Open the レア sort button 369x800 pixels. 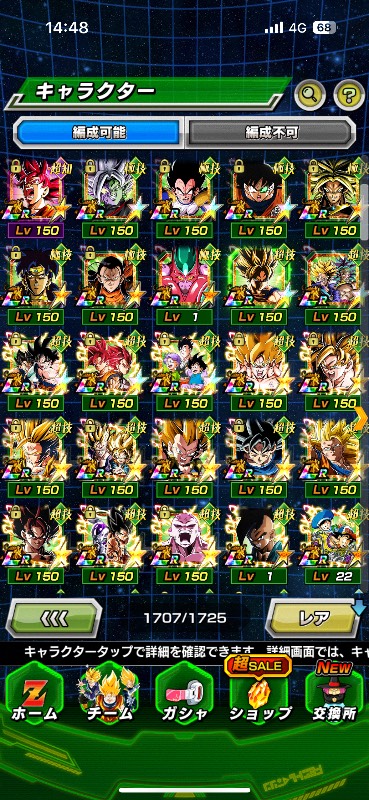point(314,618)
